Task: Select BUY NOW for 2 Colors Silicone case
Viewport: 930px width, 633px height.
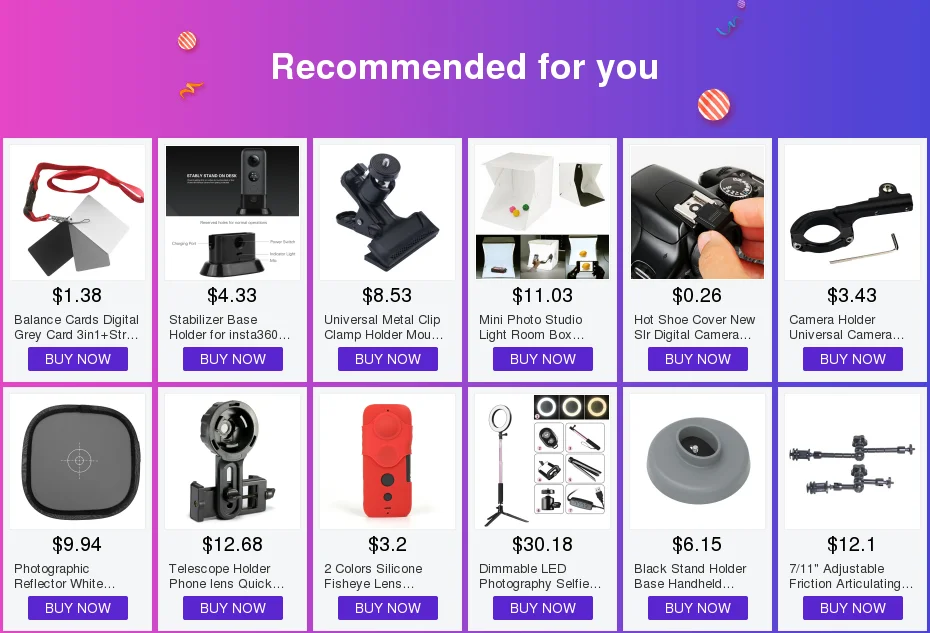Action: [387, 608]
